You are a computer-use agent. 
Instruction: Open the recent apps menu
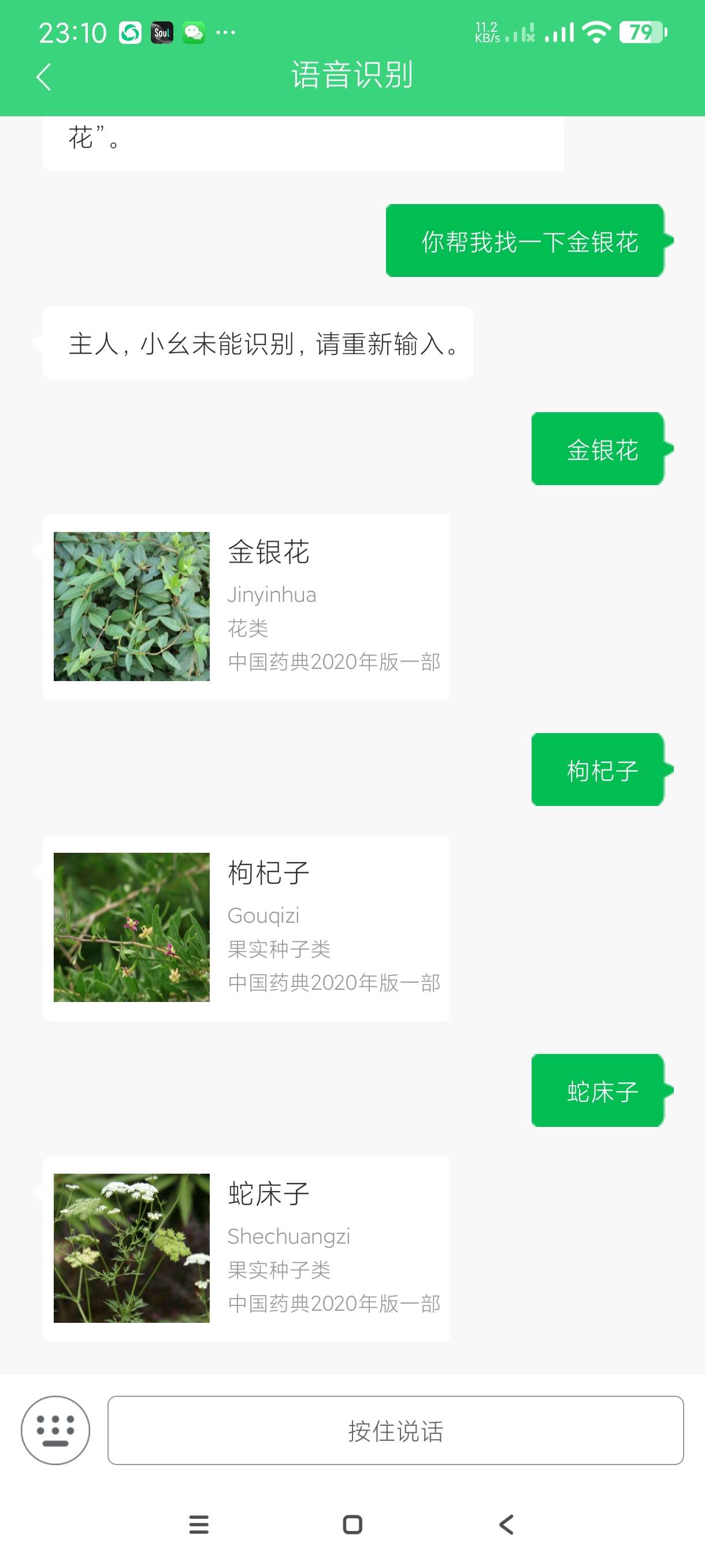point(199,1524)
